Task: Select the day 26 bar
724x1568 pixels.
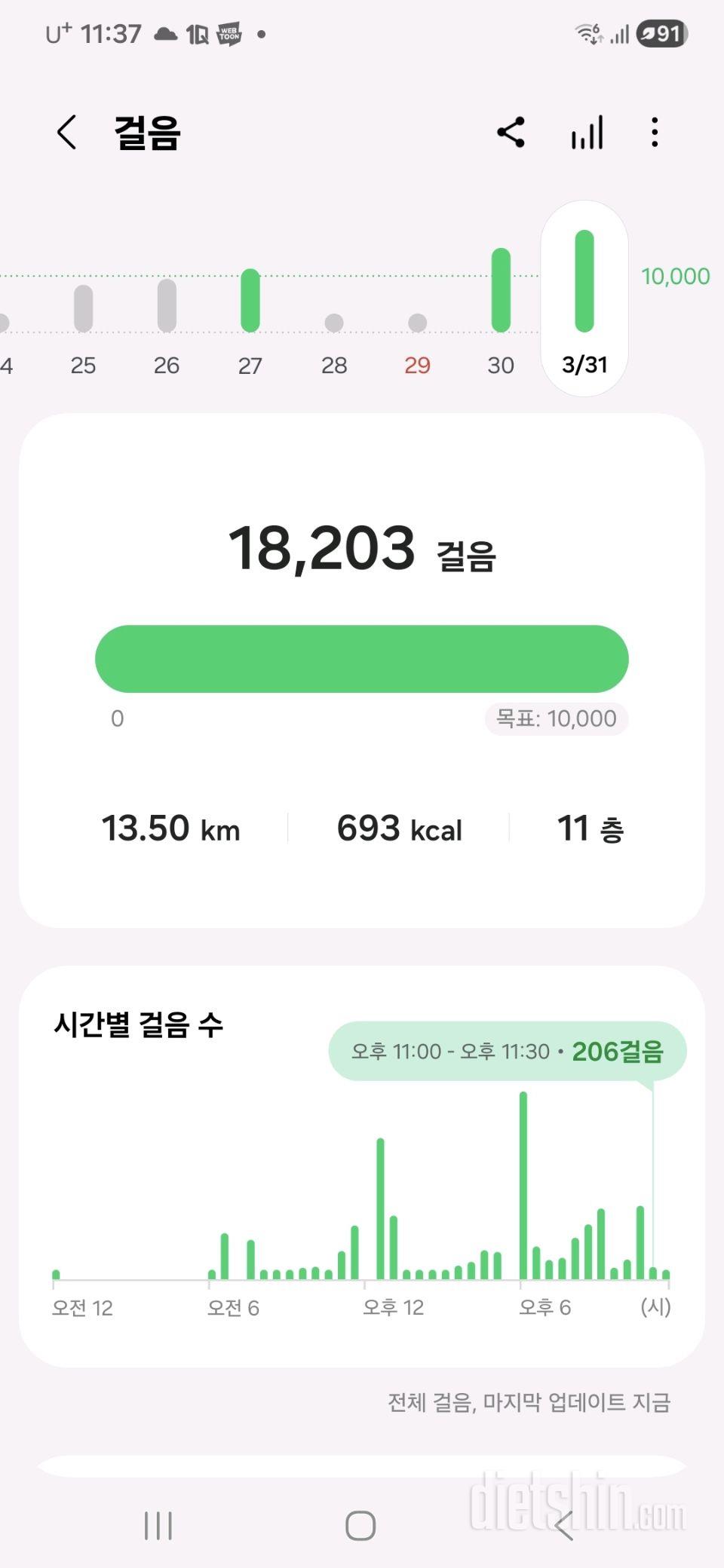Action: [x=167, y=306]
